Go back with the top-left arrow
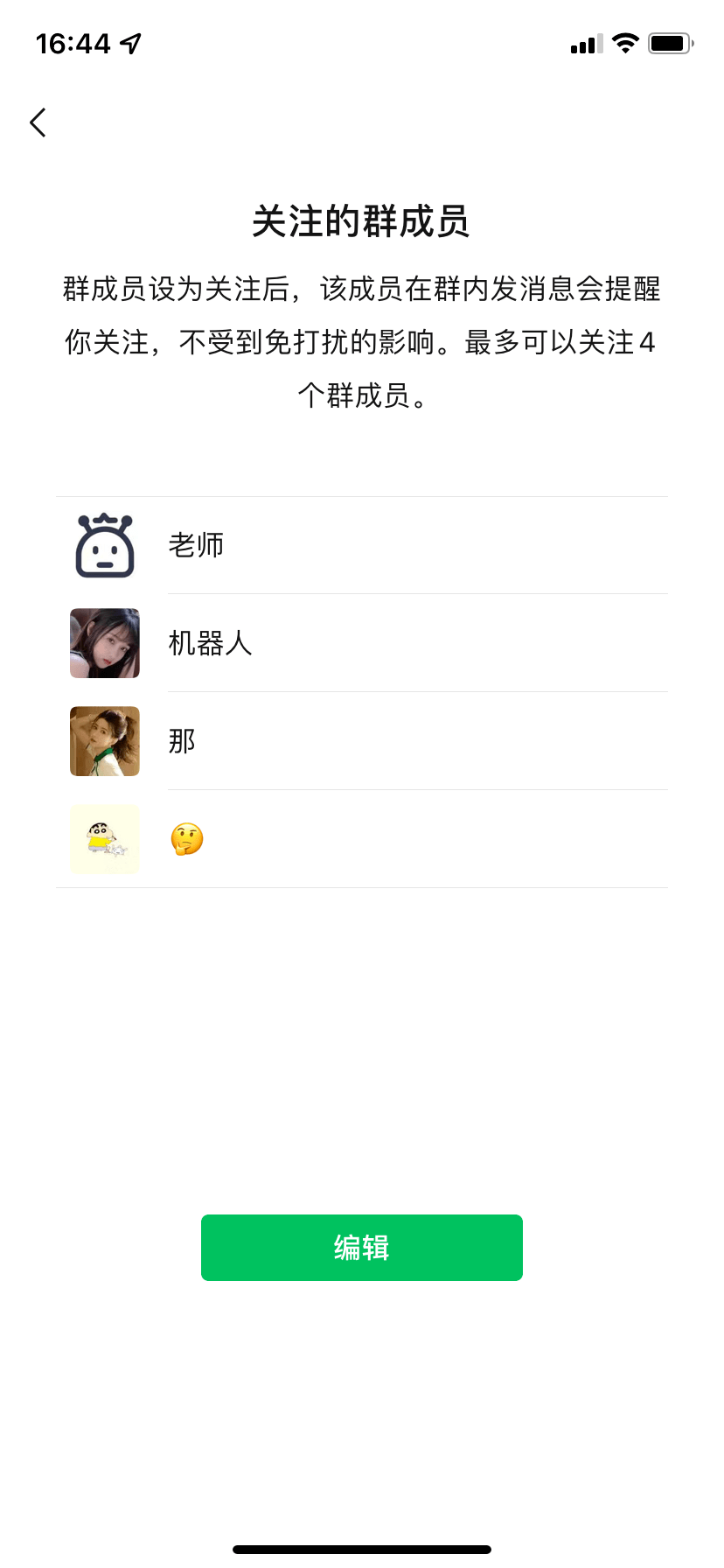 [38, 122]
